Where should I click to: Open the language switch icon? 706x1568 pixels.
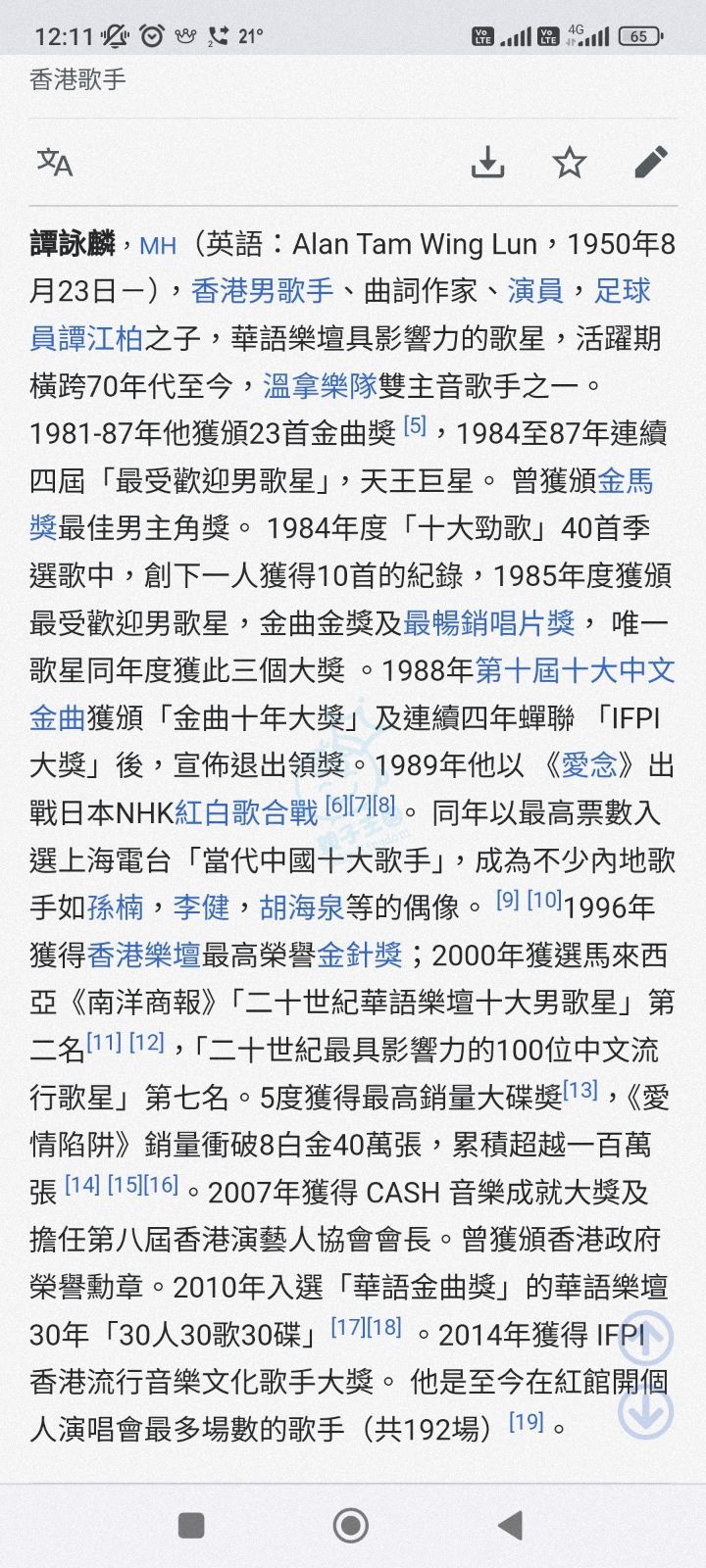[x=55, y=163]
